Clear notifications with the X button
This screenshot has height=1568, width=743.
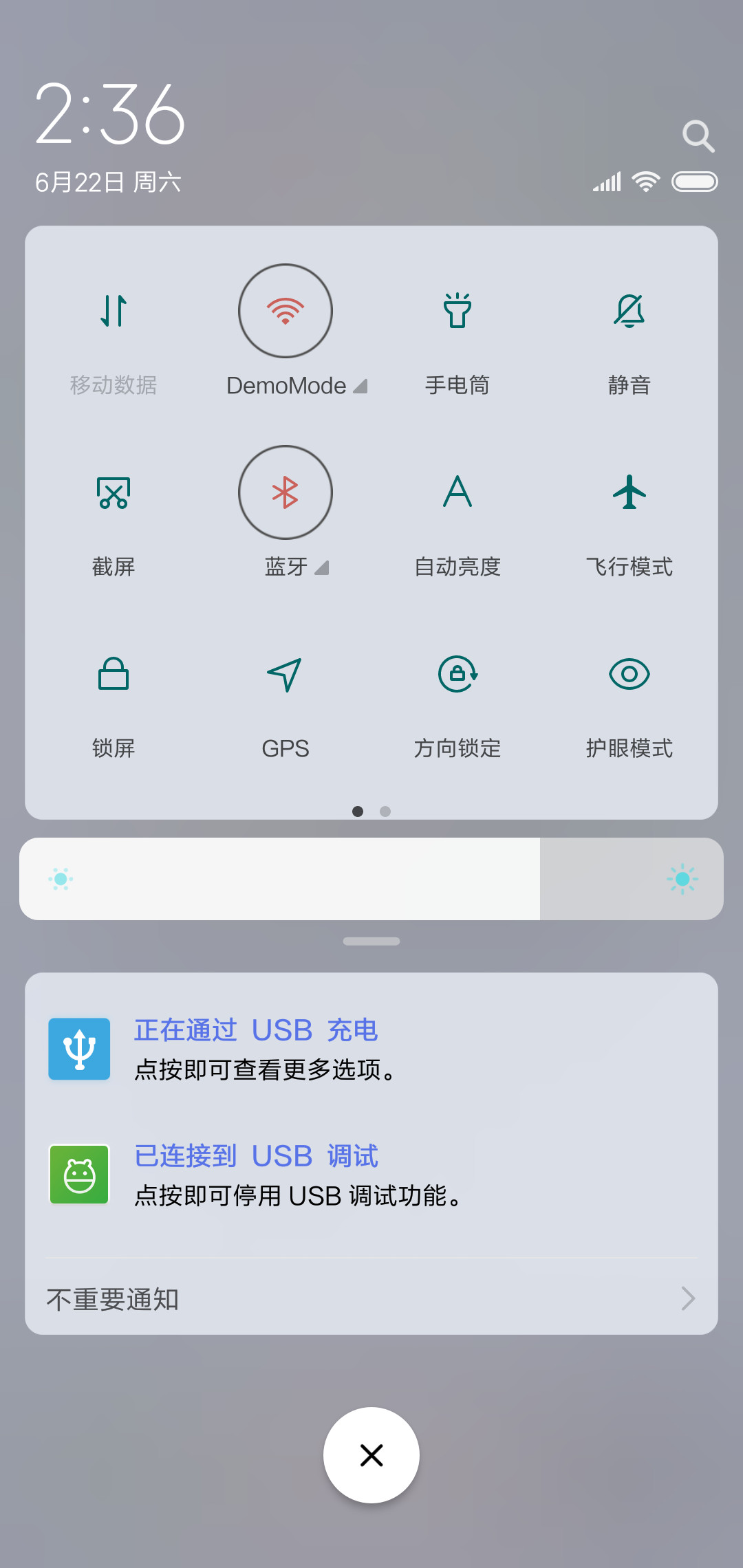(371, 1455)
